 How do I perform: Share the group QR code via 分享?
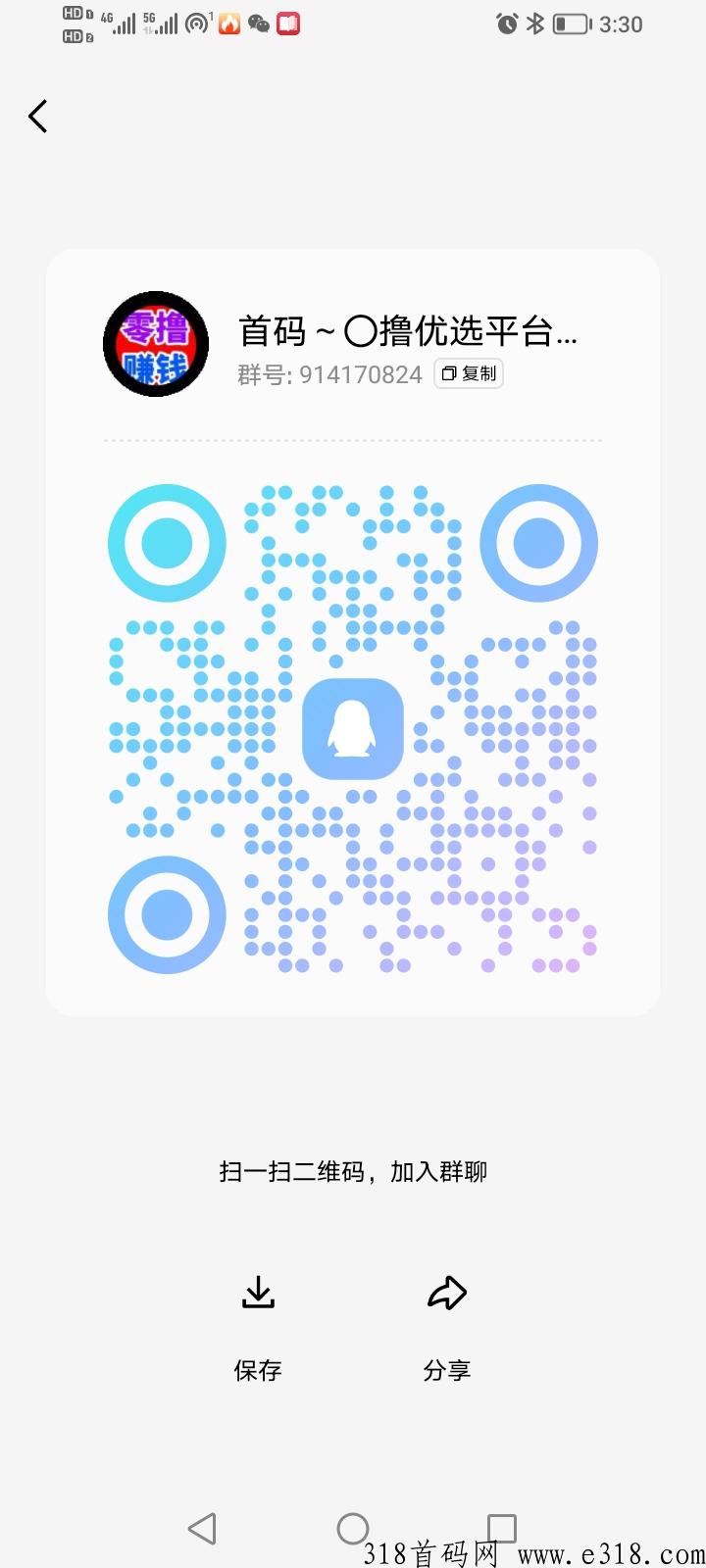tap(447, 1327)
